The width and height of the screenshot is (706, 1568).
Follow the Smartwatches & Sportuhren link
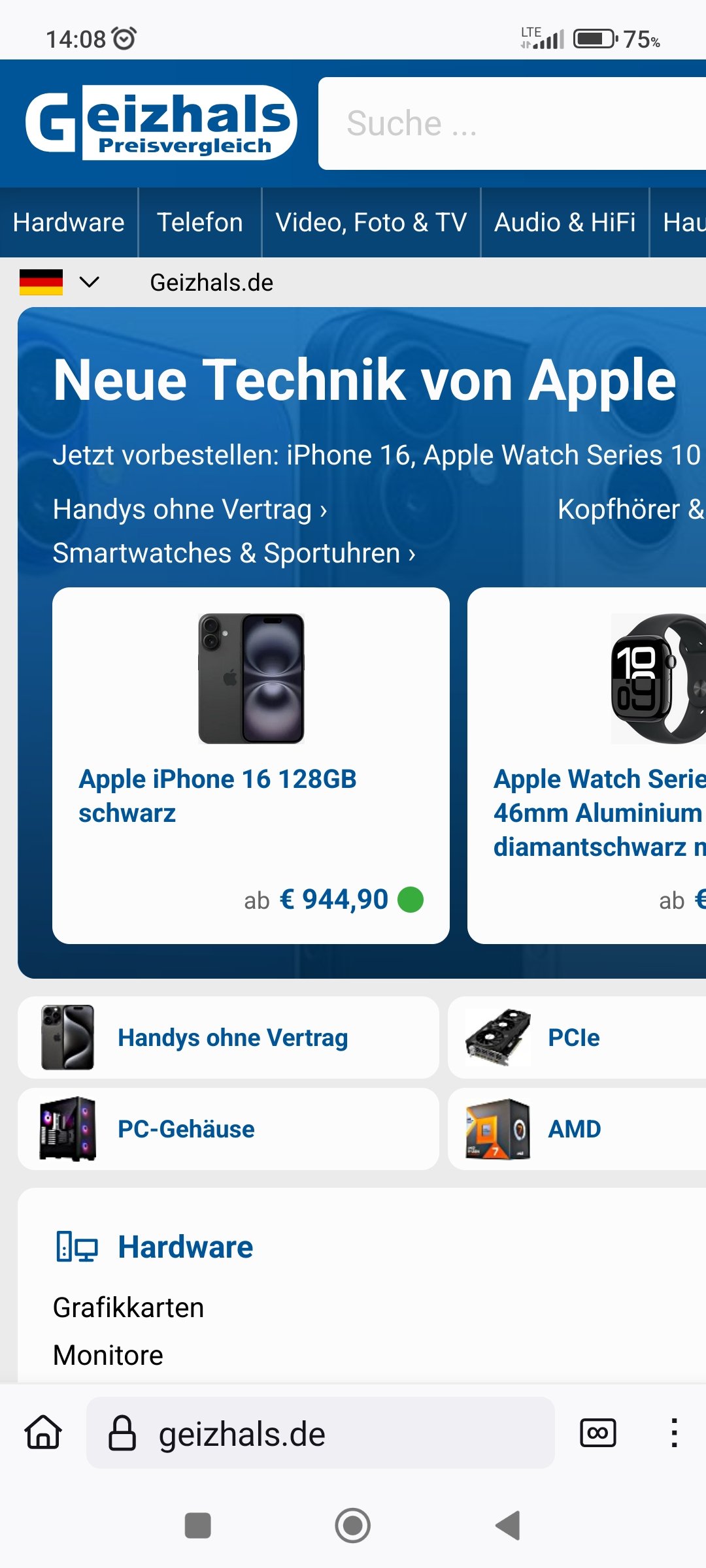234,553
